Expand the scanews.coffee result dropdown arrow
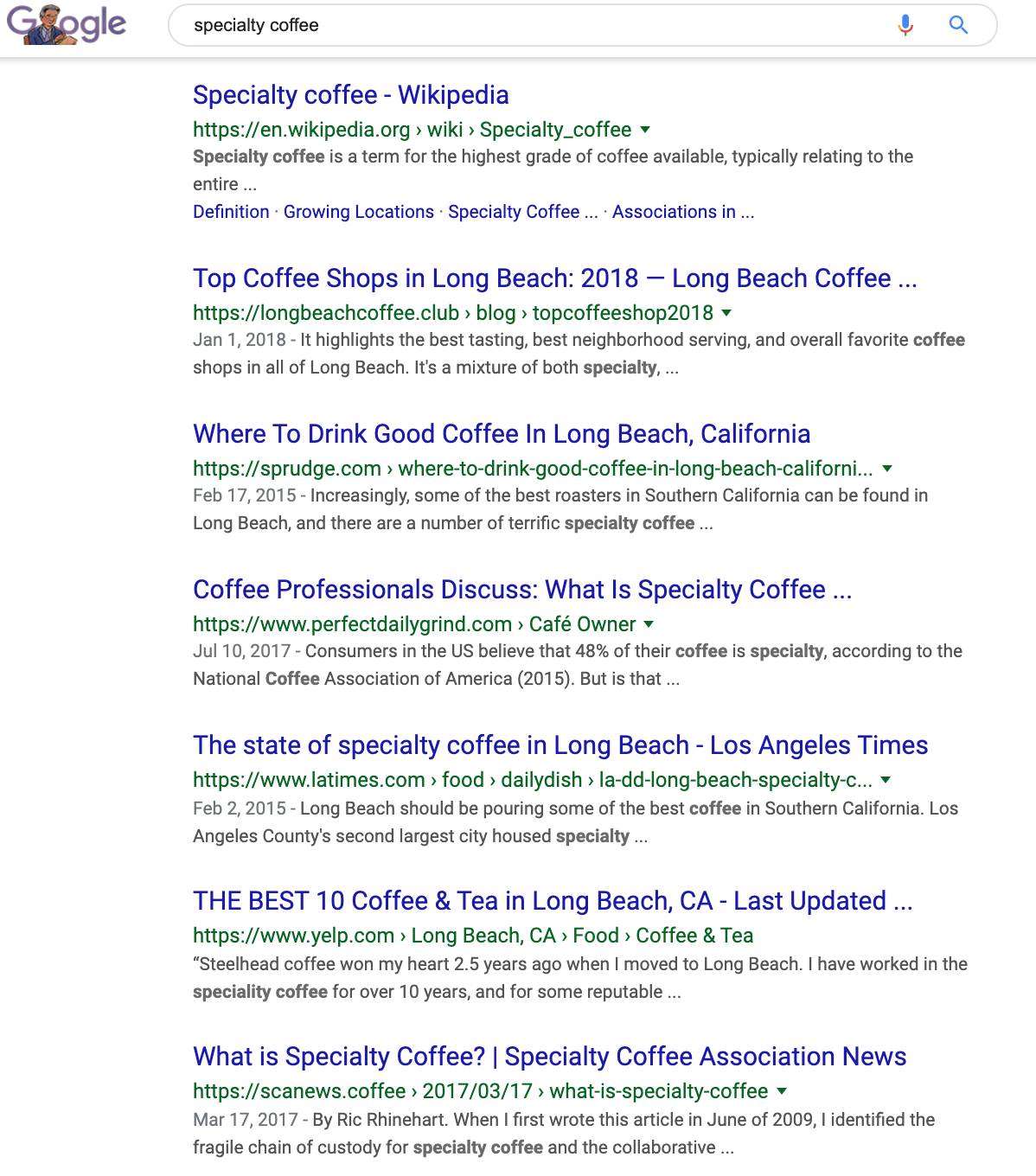Image resolution: width=1036 pixels, height=1176 pixels. point(781,1091)
